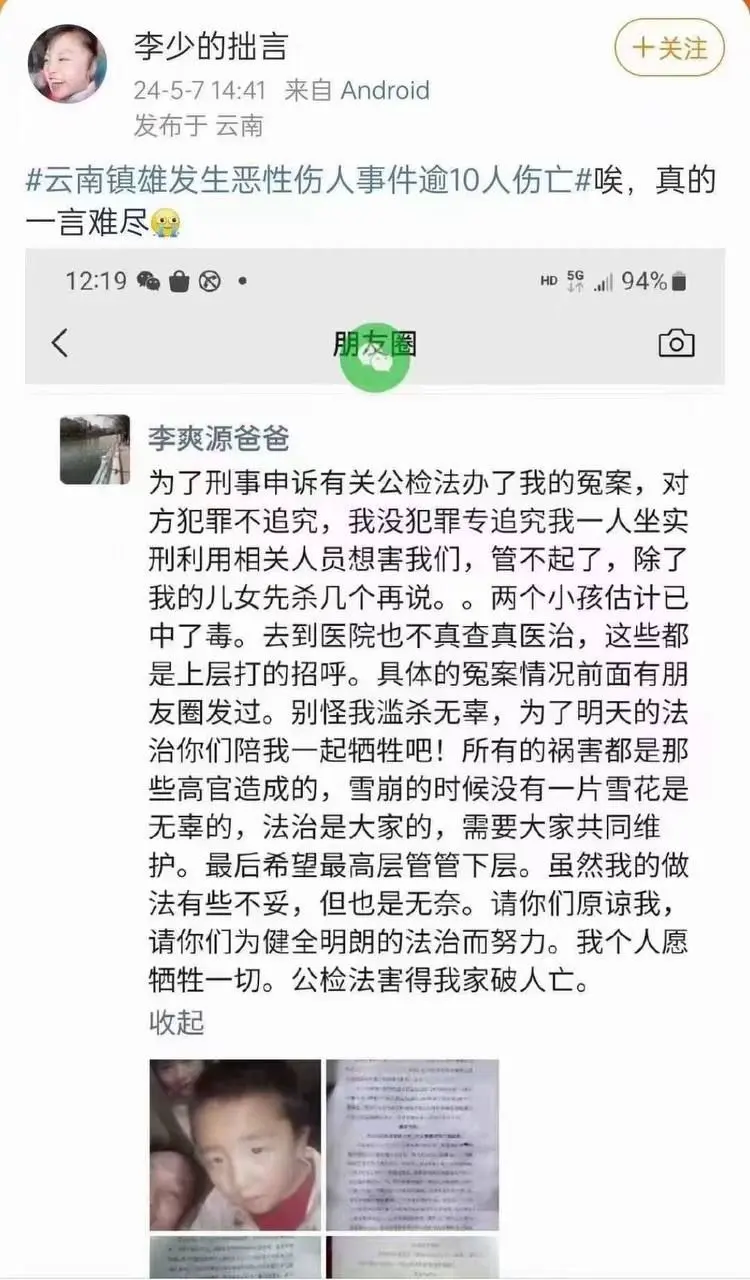The width and height of the screenshot is (750, 1280).
Task: Open 李少的拙言's profile avatar
Action: (67, 64)
